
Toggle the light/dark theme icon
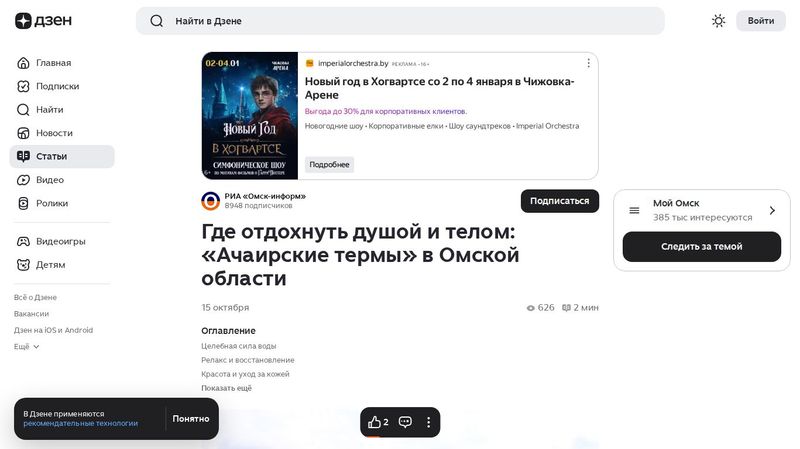[718, 21]
